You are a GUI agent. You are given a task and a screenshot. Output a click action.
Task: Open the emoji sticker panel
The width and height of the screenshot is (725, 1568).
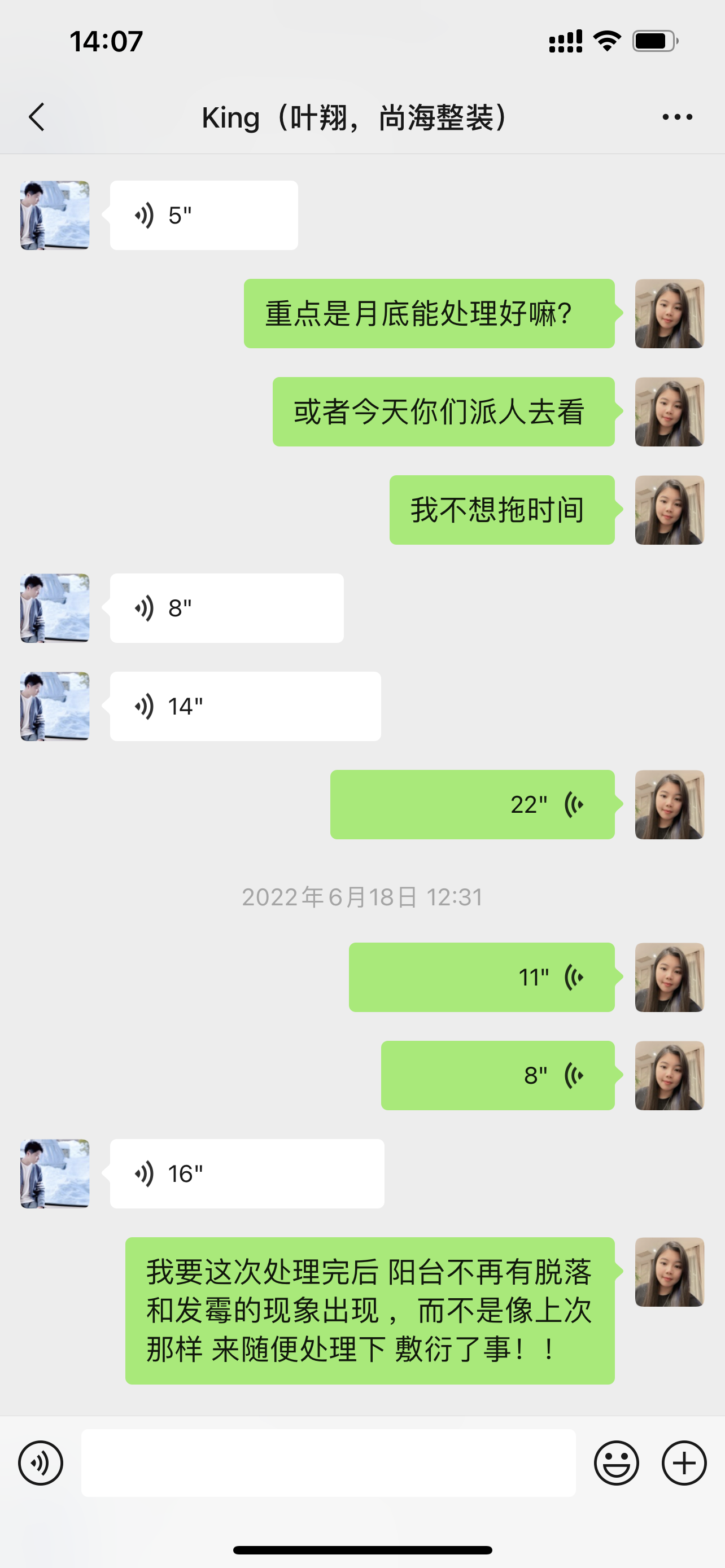(616, 1462)
